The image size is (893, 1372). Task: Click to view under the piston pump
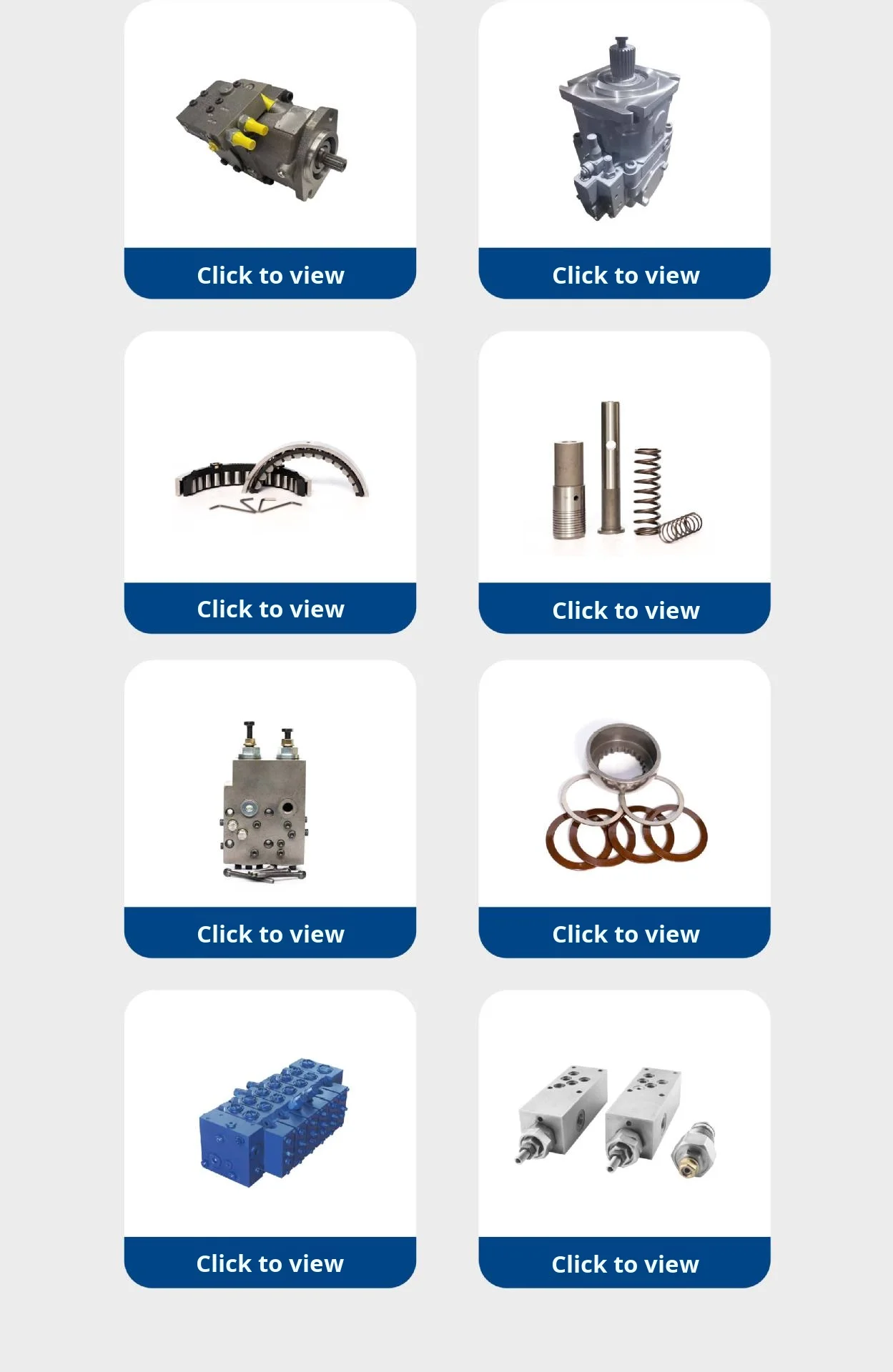[x=270, y=274]
